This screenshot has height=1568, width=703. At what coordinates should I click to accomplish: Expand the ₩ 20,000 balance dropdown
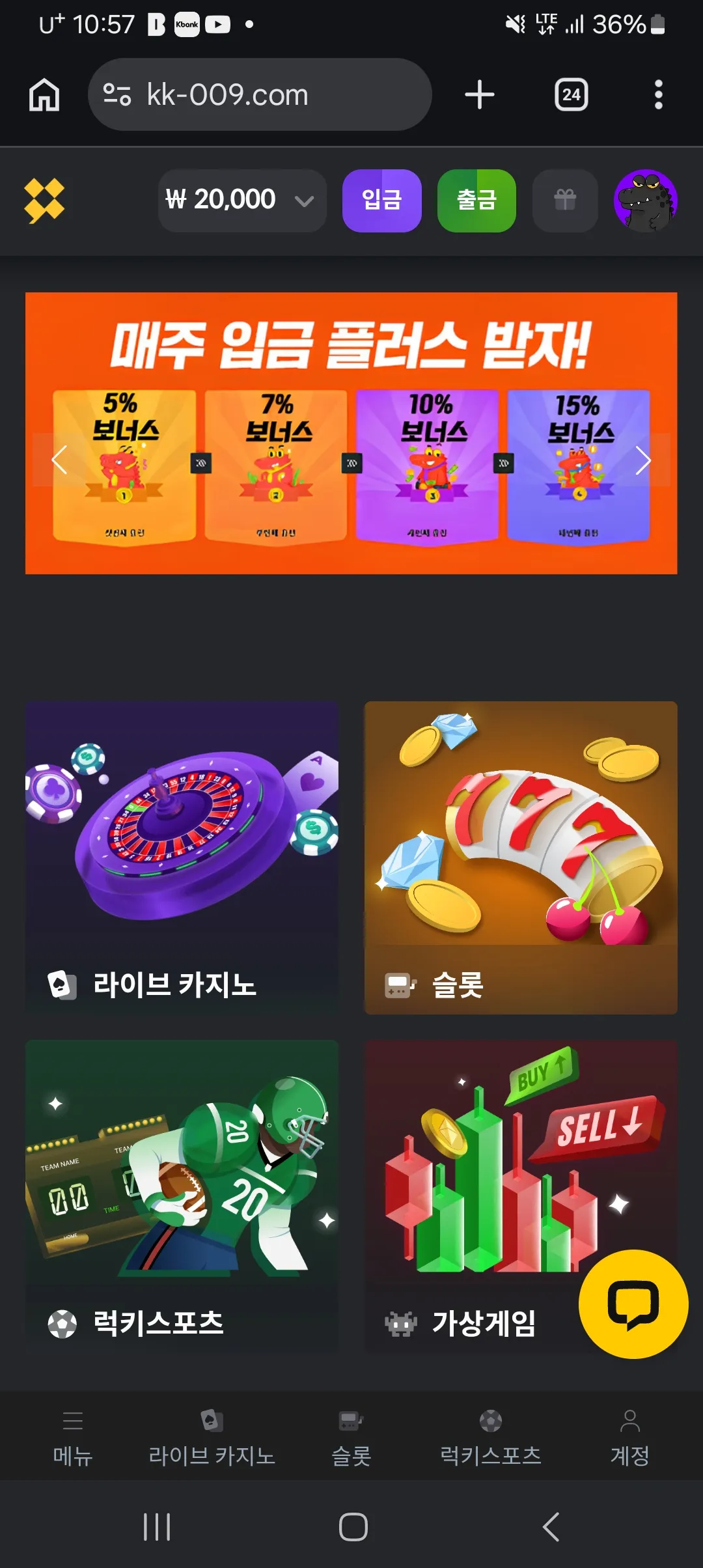tap(242, 201)
